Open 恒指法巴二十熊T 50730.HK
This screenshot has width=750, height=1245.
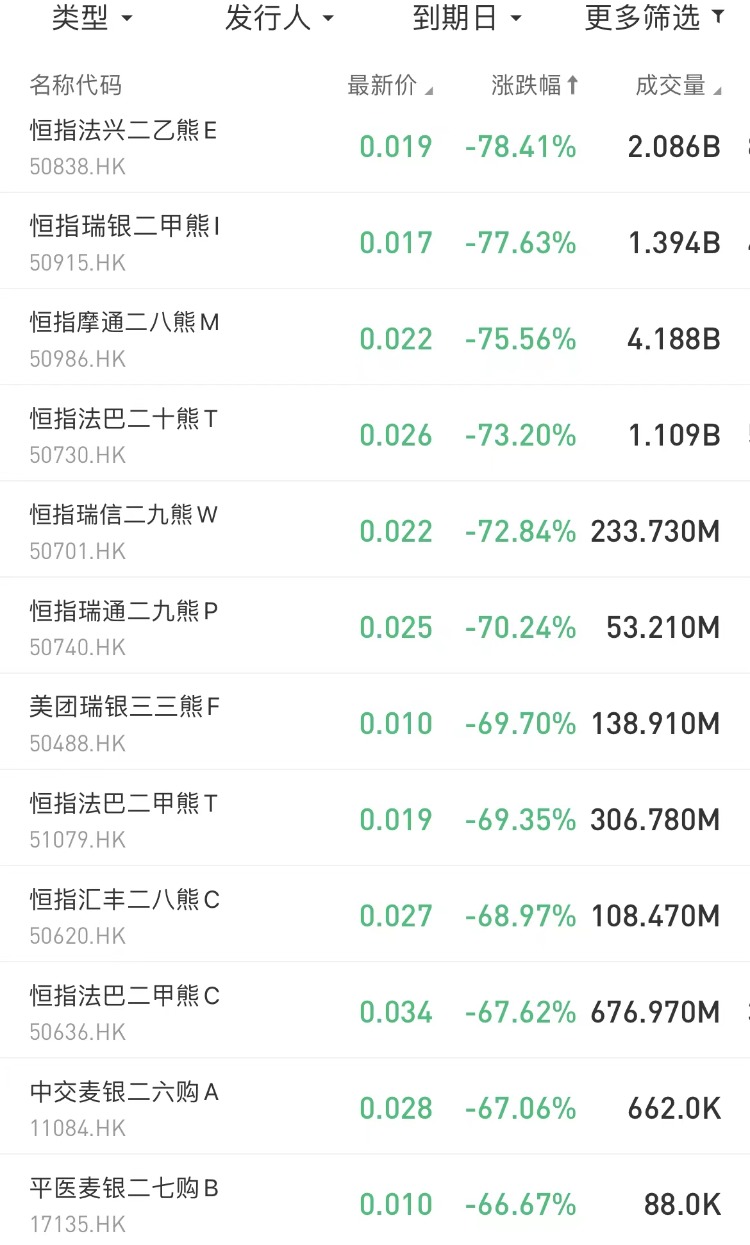[x=375, y=433]
